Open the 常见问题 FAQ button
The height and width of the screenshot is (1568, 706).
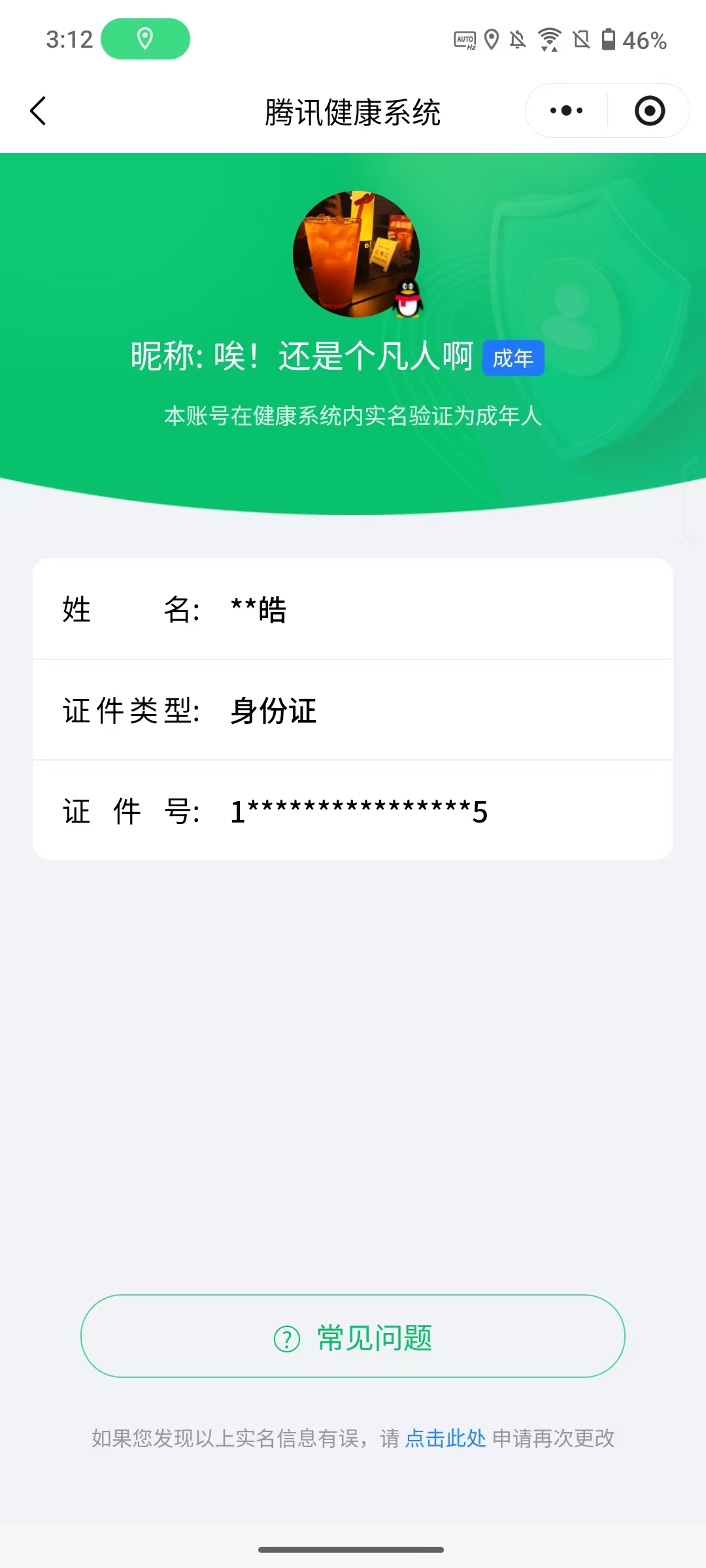(x=353, y=1337)
